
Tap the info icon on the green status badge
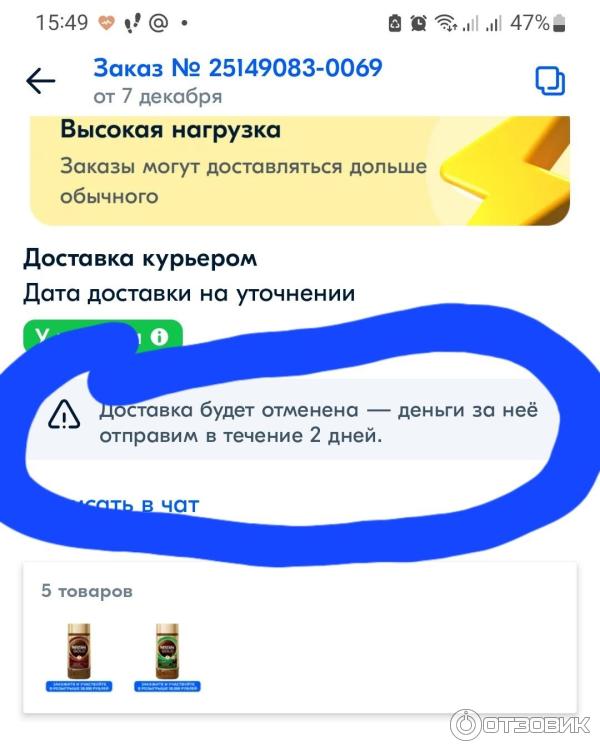click(157, 339)
